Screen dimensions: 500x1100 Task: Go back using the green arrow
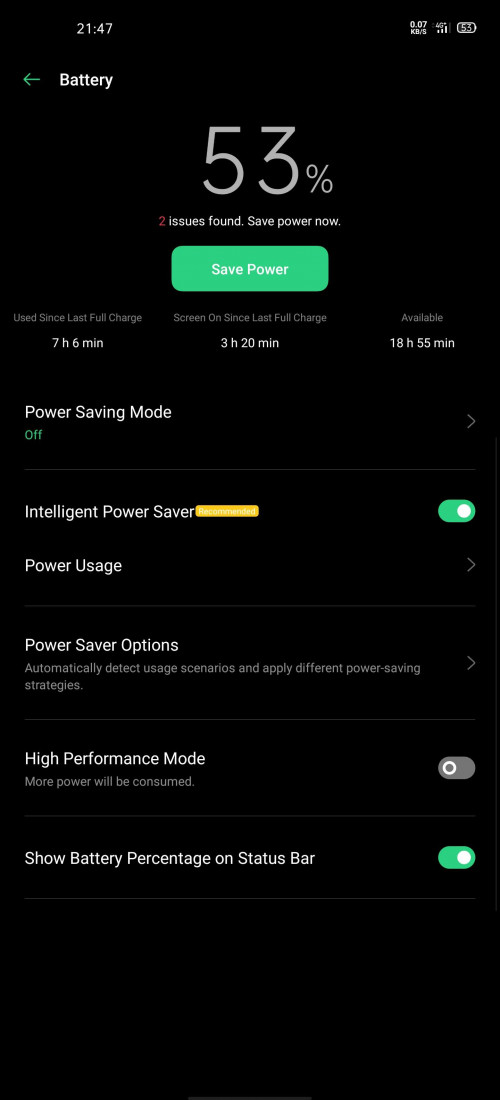coord(32,80)
